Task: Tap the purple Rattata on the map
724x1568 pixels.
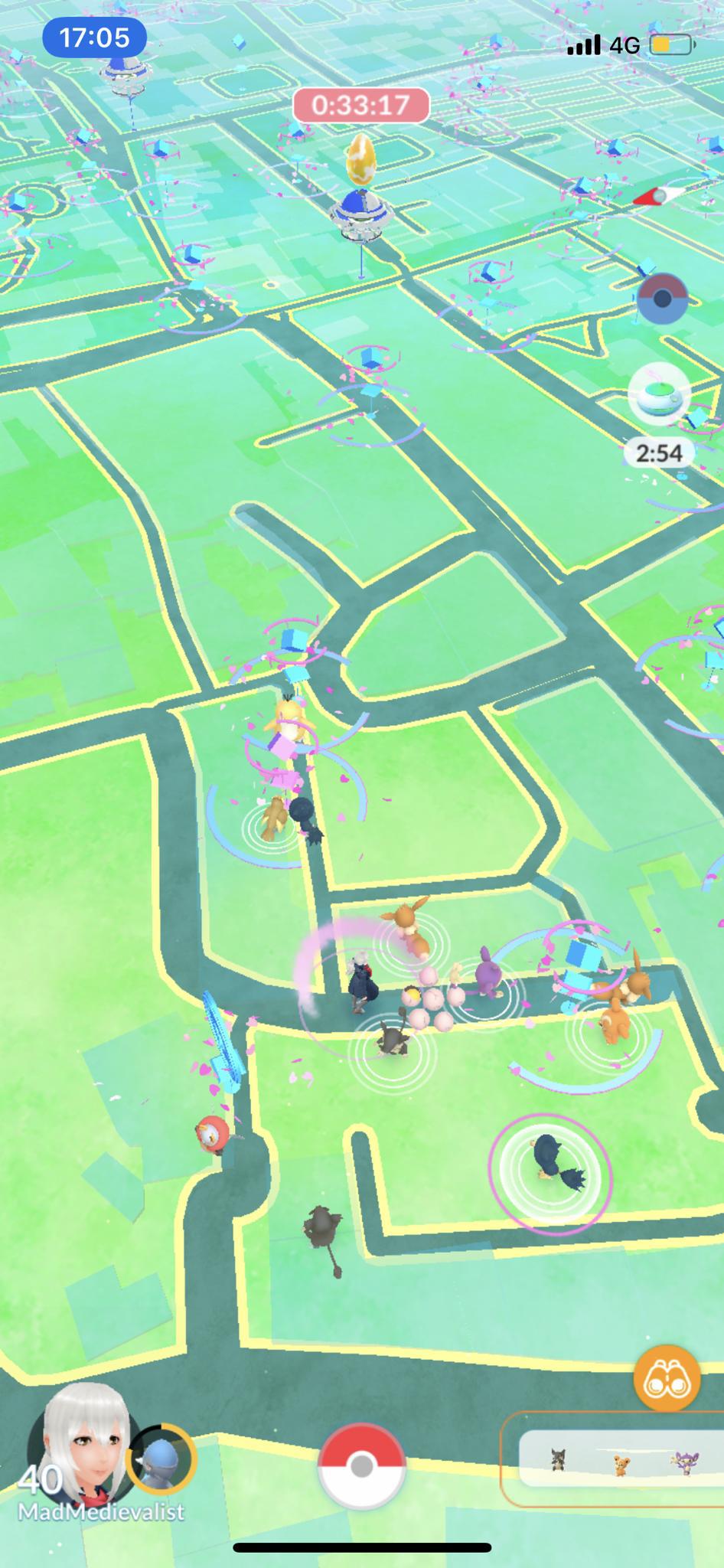Action: 486,973
